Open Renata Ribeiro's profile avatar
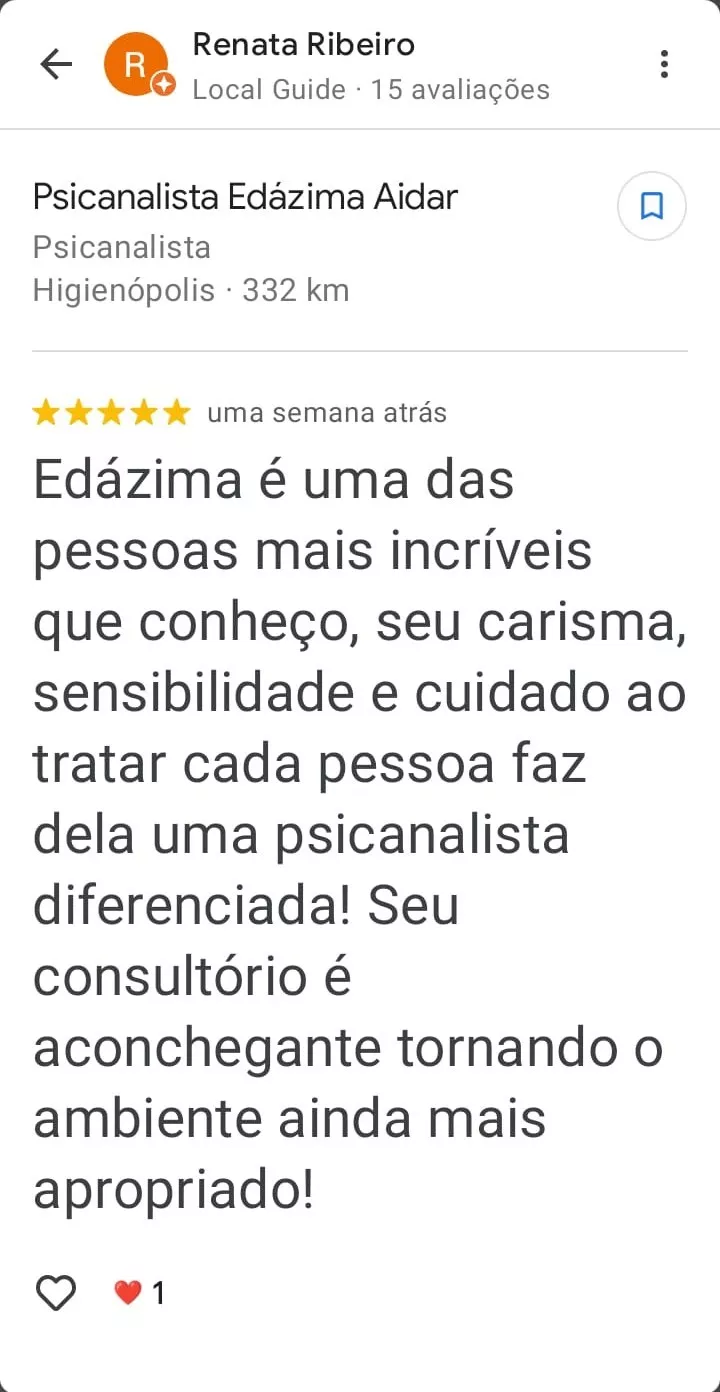Viewport: 720px width, 1392px height. coord(136,65)
